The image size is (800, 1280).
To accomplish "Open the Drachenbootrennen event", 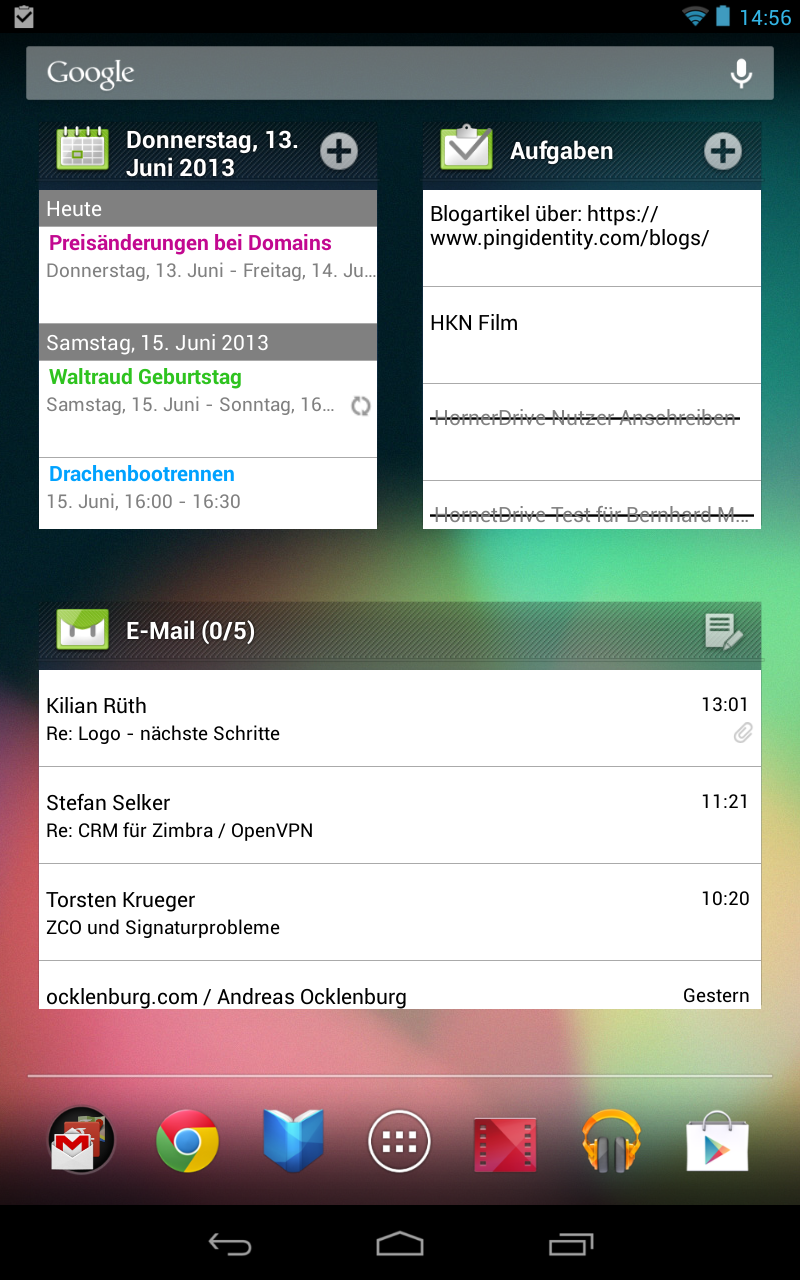I will pos(208,488).
